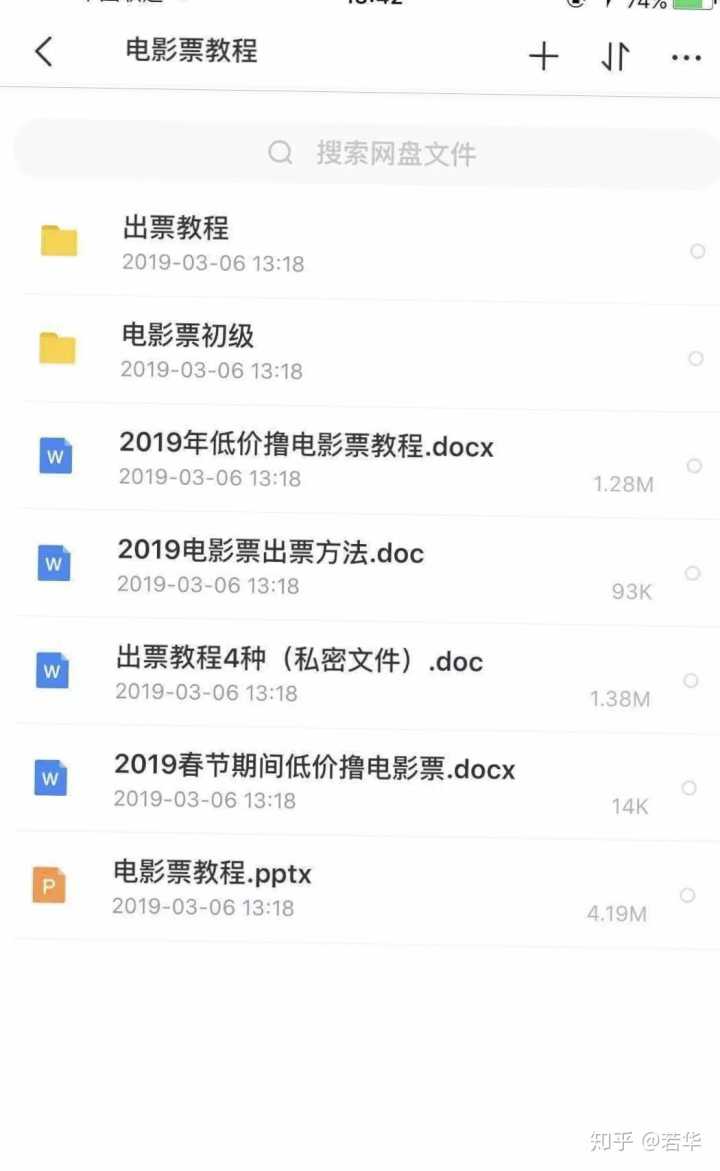
Task: Open the sort order options
Action: click(x=616, y=57)
